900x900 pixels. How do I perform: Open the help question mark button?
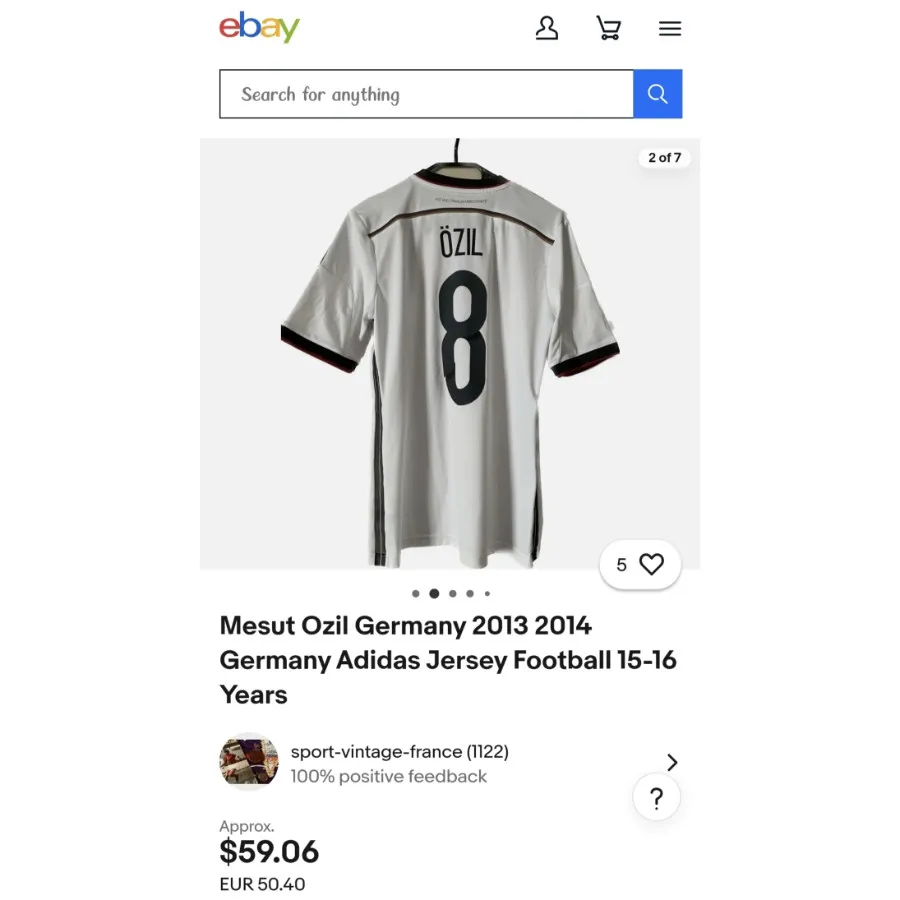coord(656,798)
